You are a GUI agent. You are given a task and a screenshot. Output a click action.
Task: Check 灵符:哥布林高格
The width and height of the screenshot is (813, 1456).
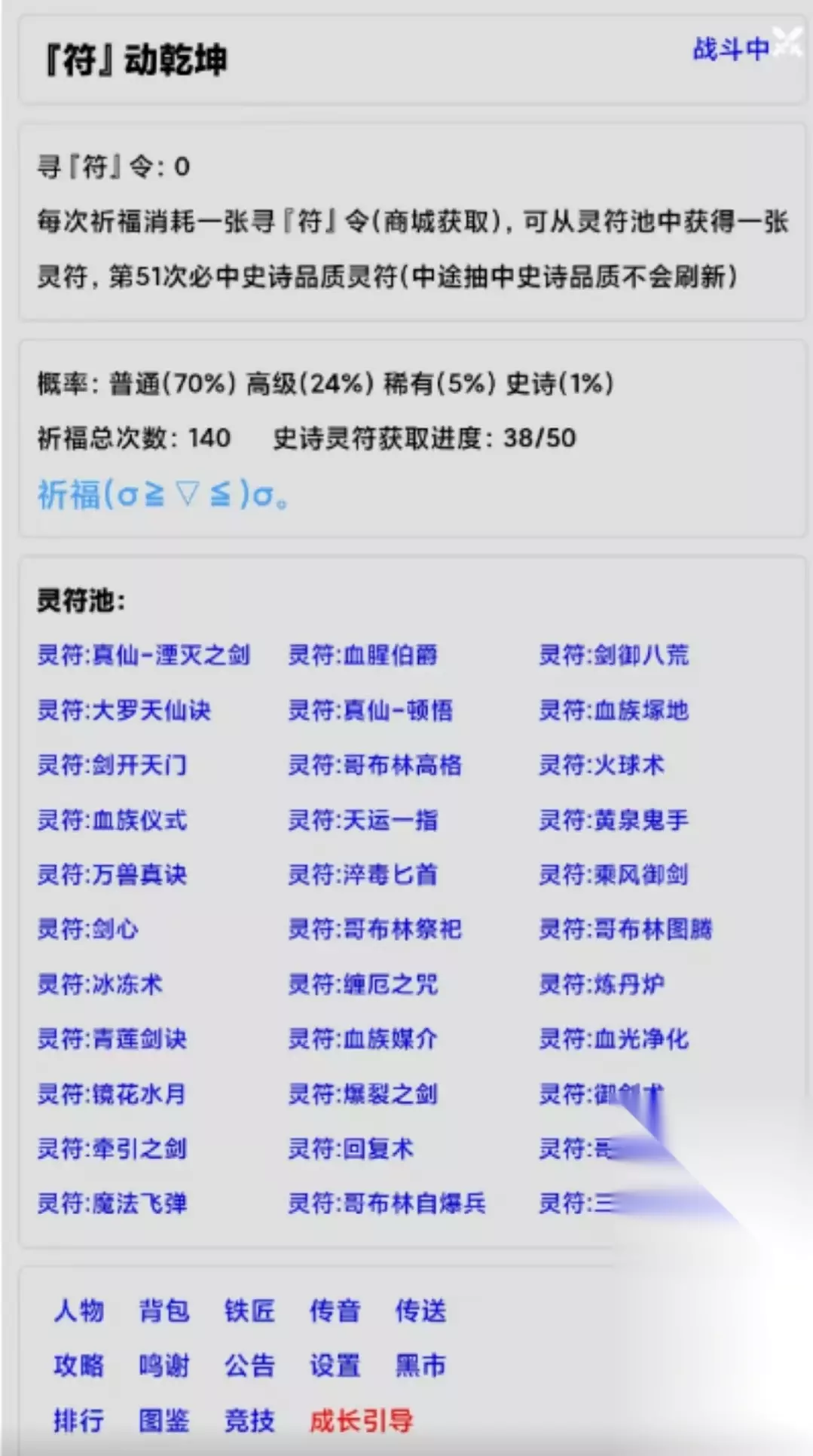(375, 765)
